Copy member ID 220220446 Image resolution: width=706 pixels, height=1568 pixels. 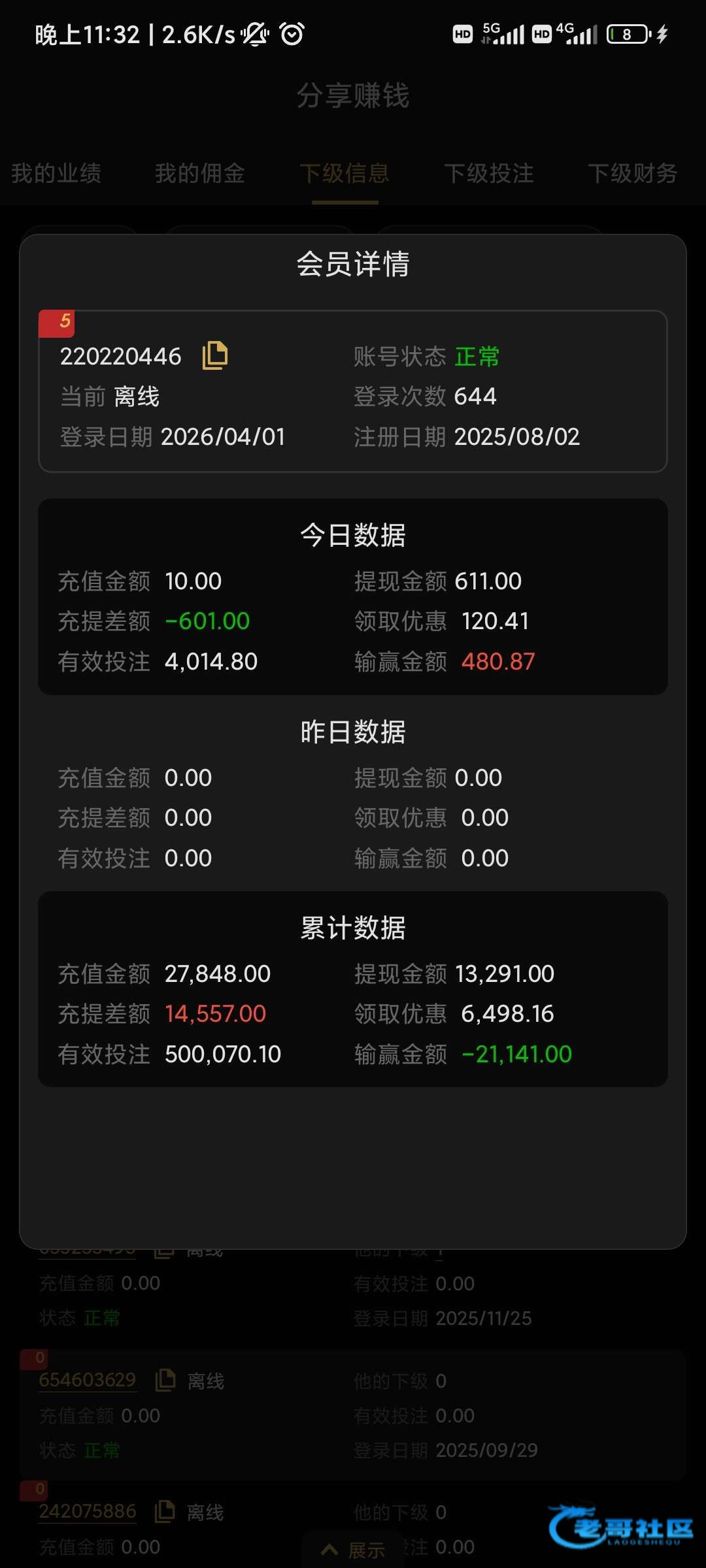point(214,356)
